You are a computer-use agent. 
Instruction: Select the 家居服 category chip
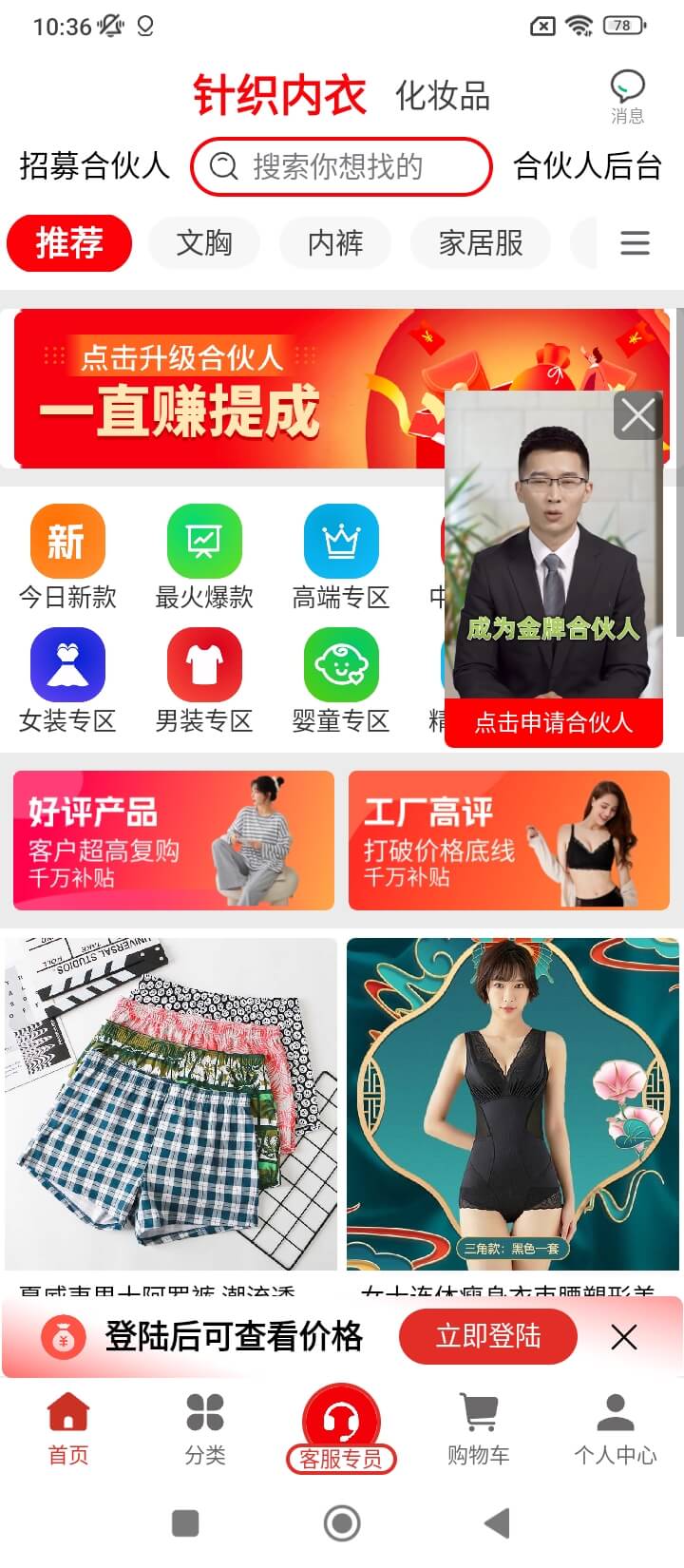(481, 243)
